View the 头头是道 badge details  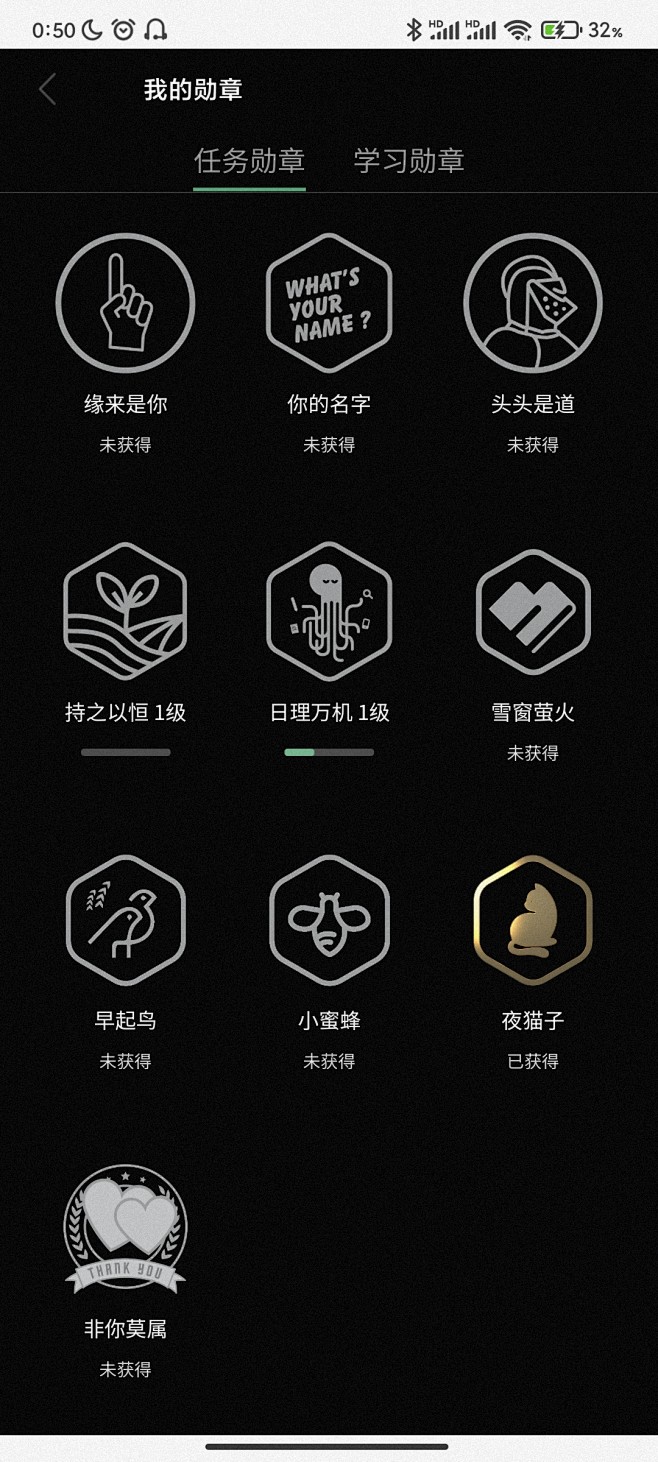(x=532, y=303)
